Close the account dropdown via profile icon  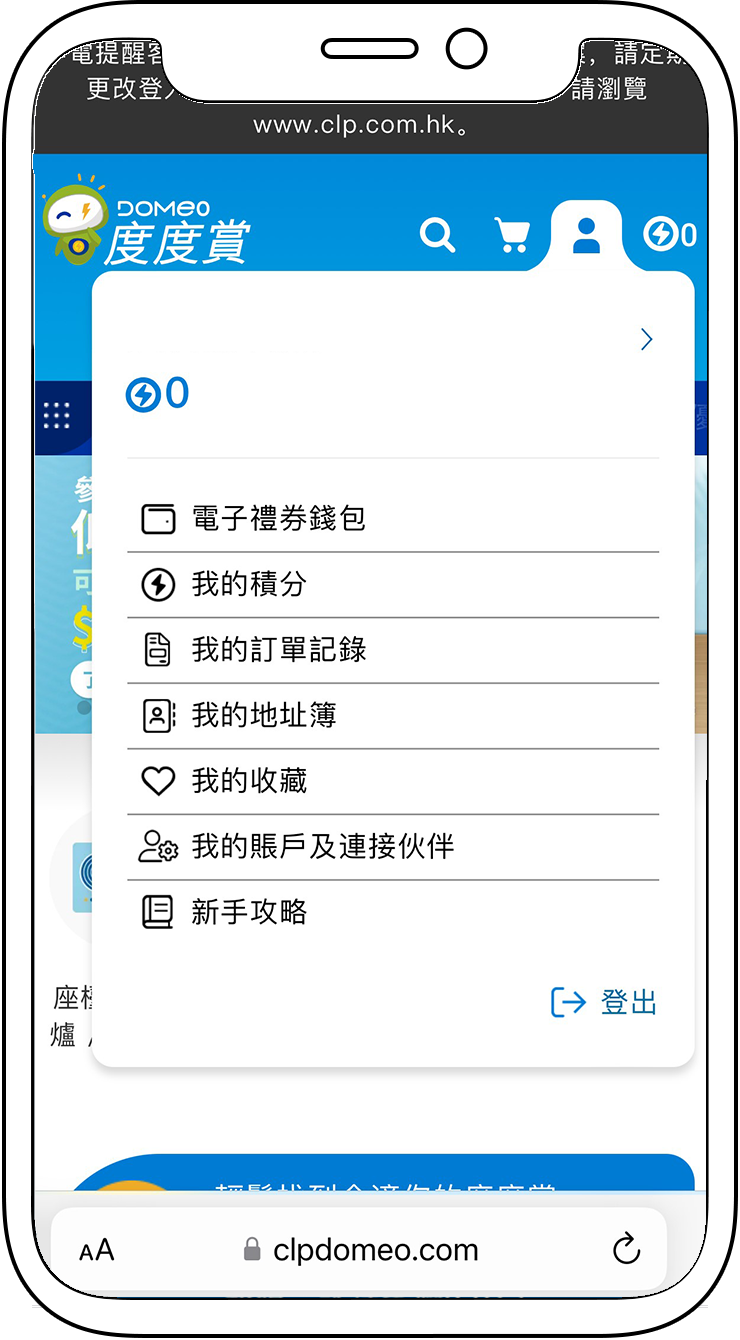click(586, 236)
